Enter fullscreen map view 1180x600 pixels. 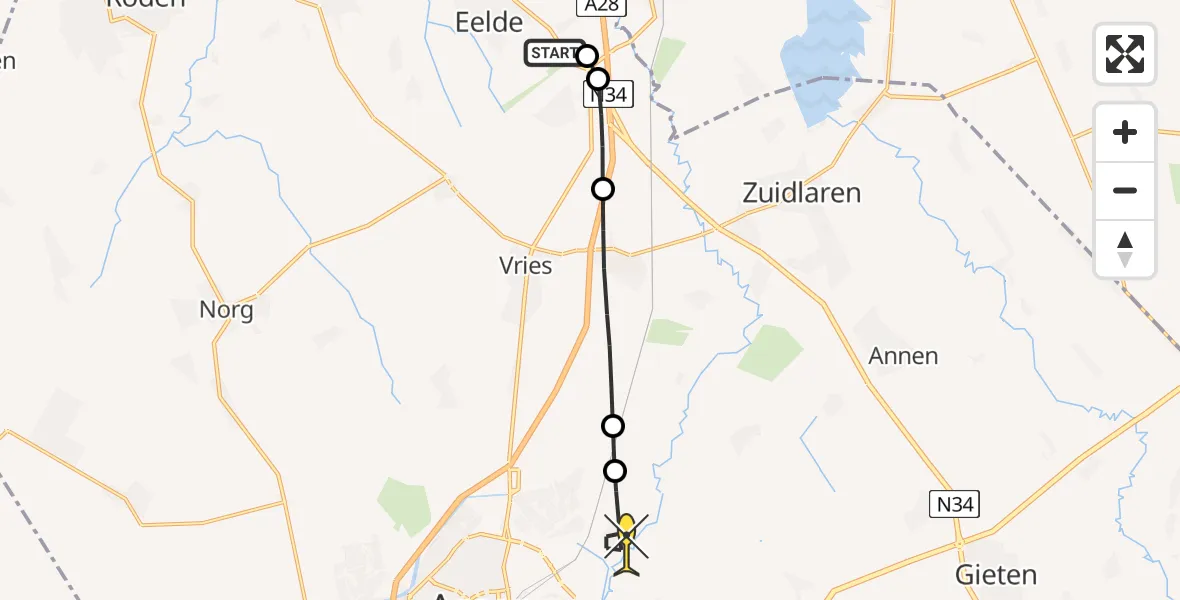pyautogui.click(x=1125, y=54)
